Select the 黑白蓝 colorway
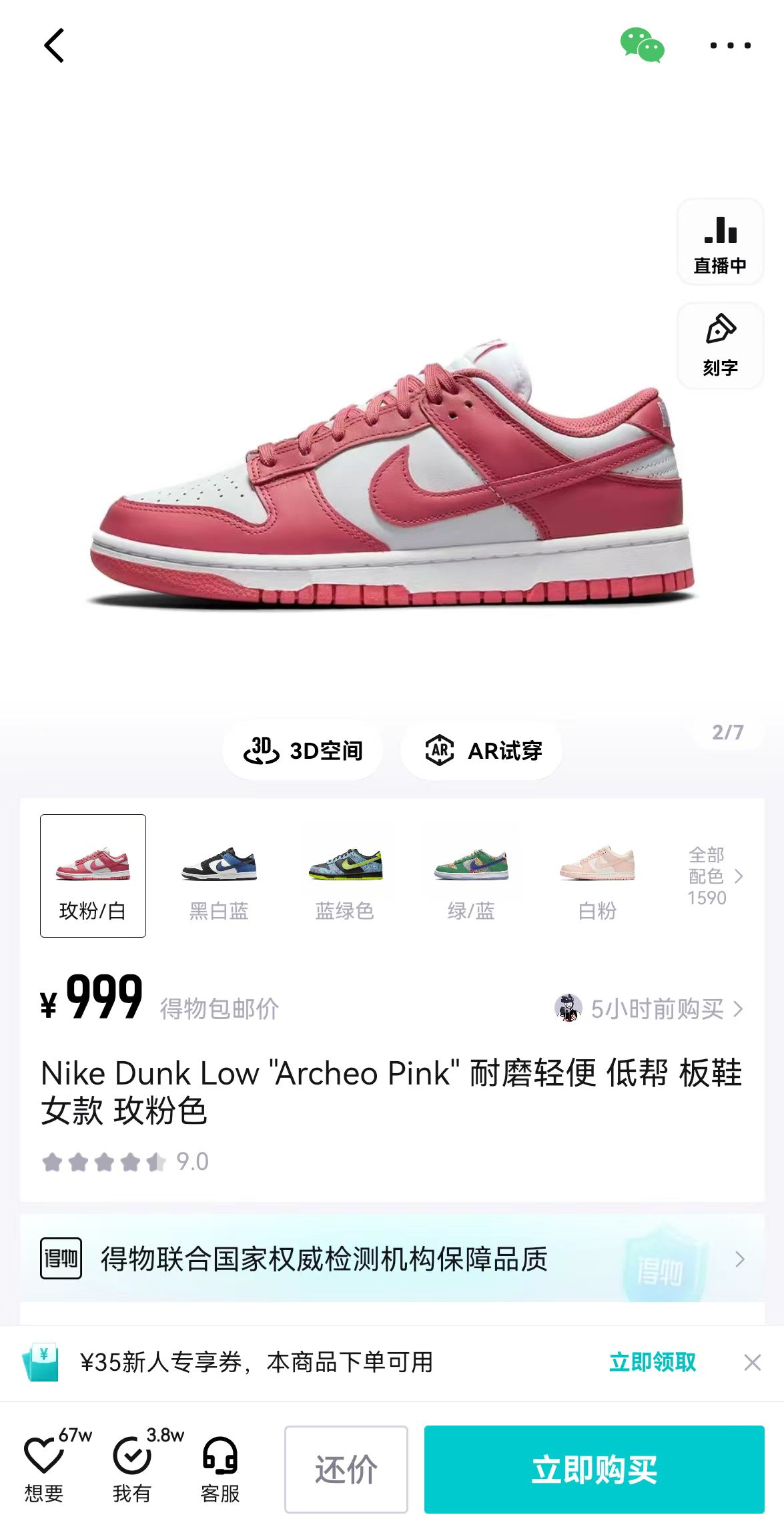Screen dimensions: 784x1537 [219, 876]
